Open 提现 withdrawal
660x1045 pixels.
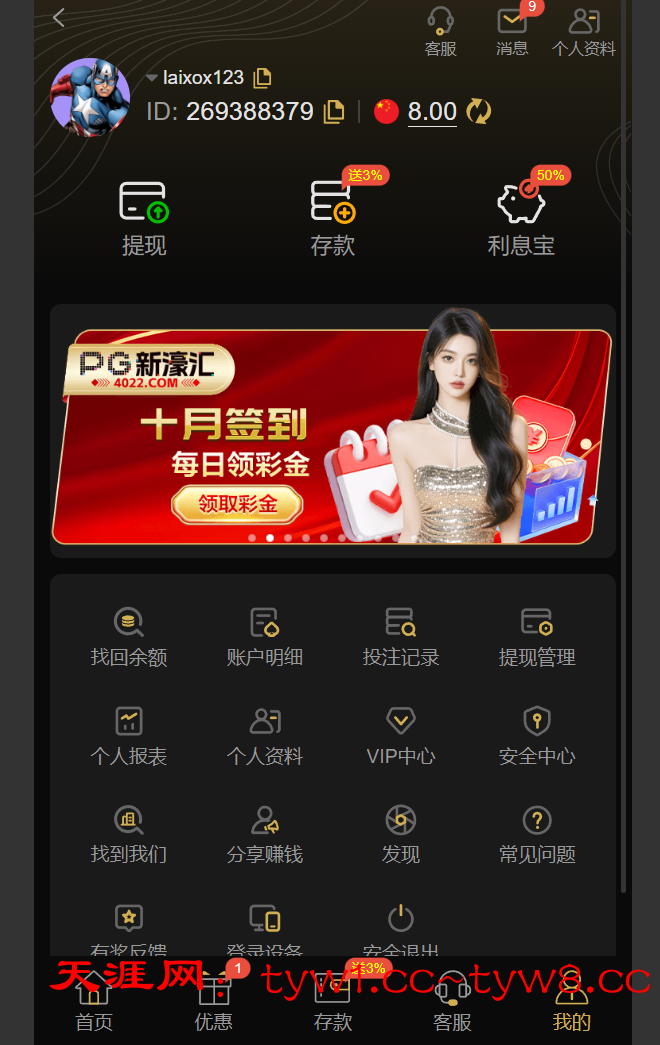[x=144, y=219]
